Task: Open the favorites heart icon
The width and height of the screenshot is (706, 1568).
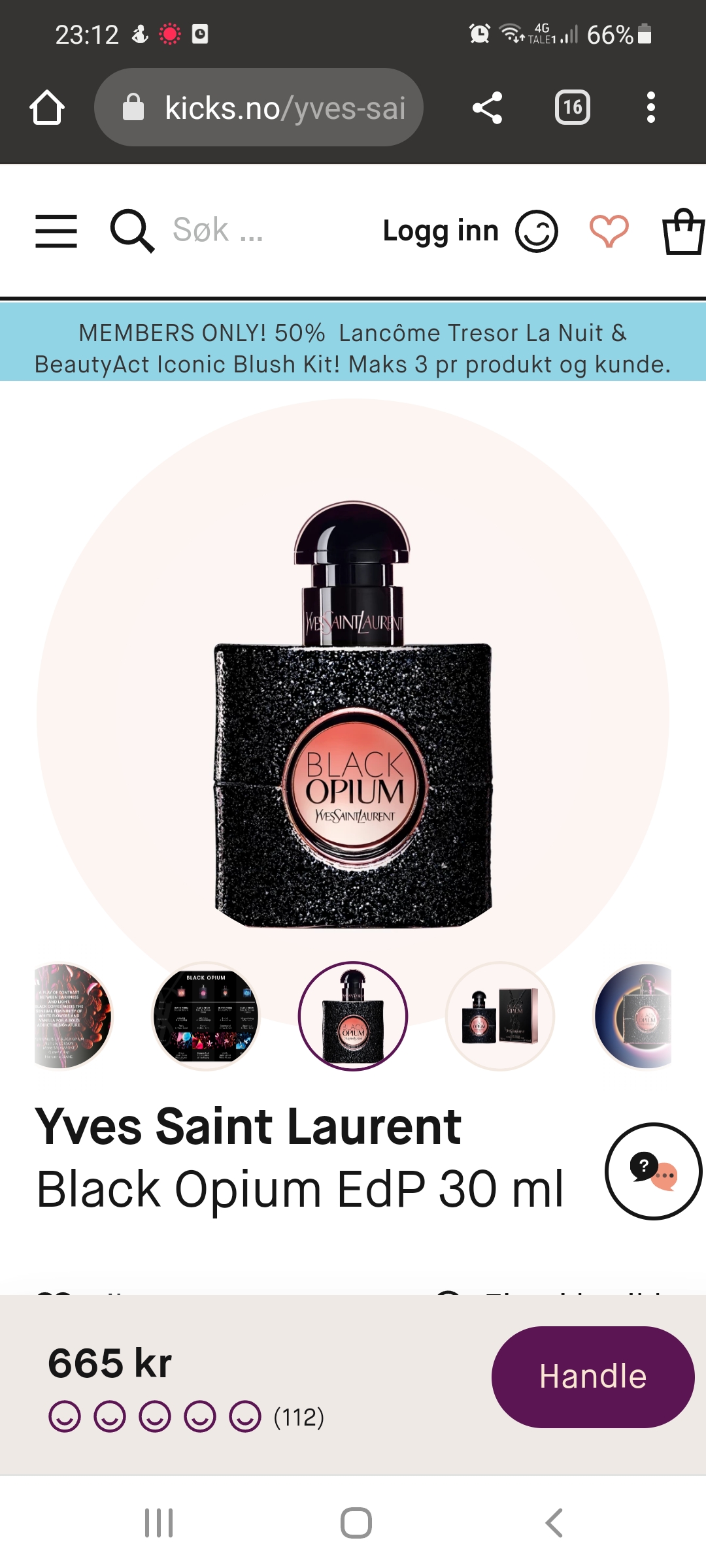Action: tap(609, 231)
